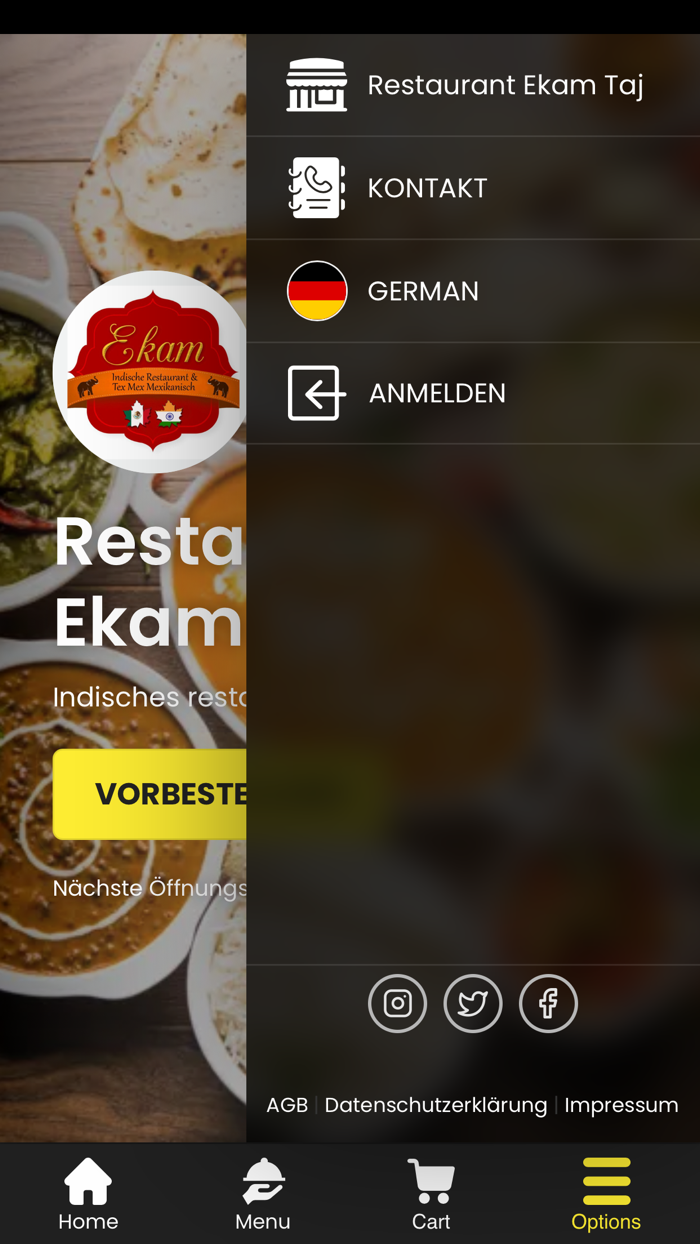The height and width of the screenshot is (1244, 700).
Task: Go to the Home tab
Action: (x=88, y=1194)
